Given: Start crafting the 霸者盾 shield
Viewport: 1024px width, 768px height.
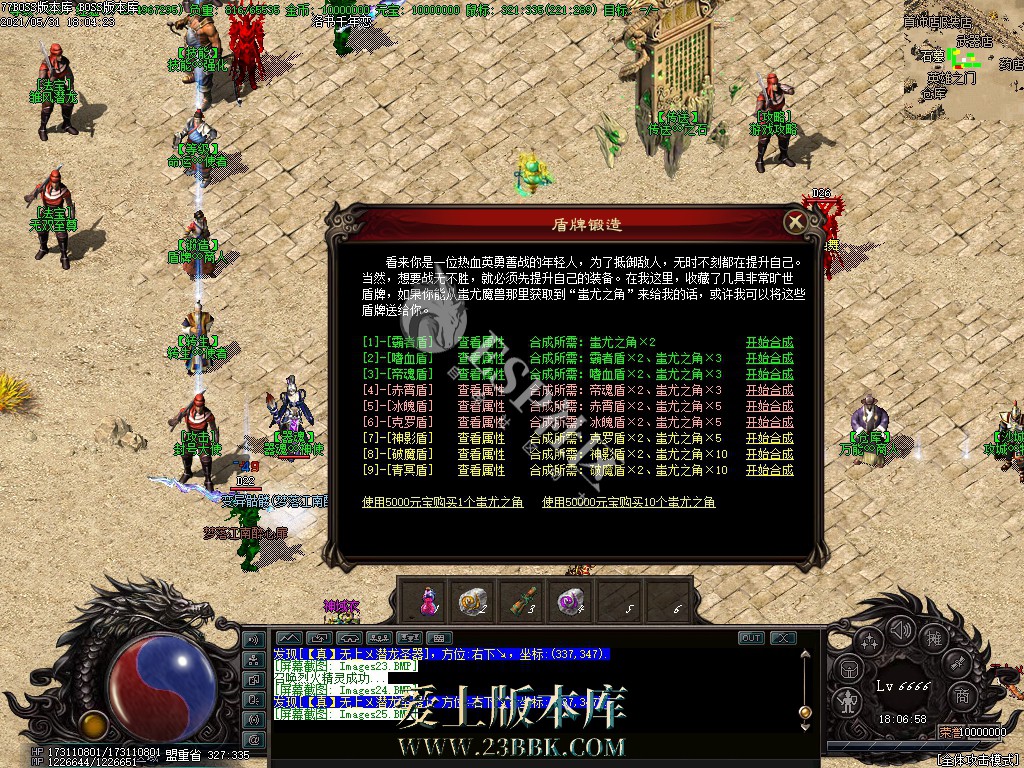Looking at the screenshot, I should coord(769,342).
